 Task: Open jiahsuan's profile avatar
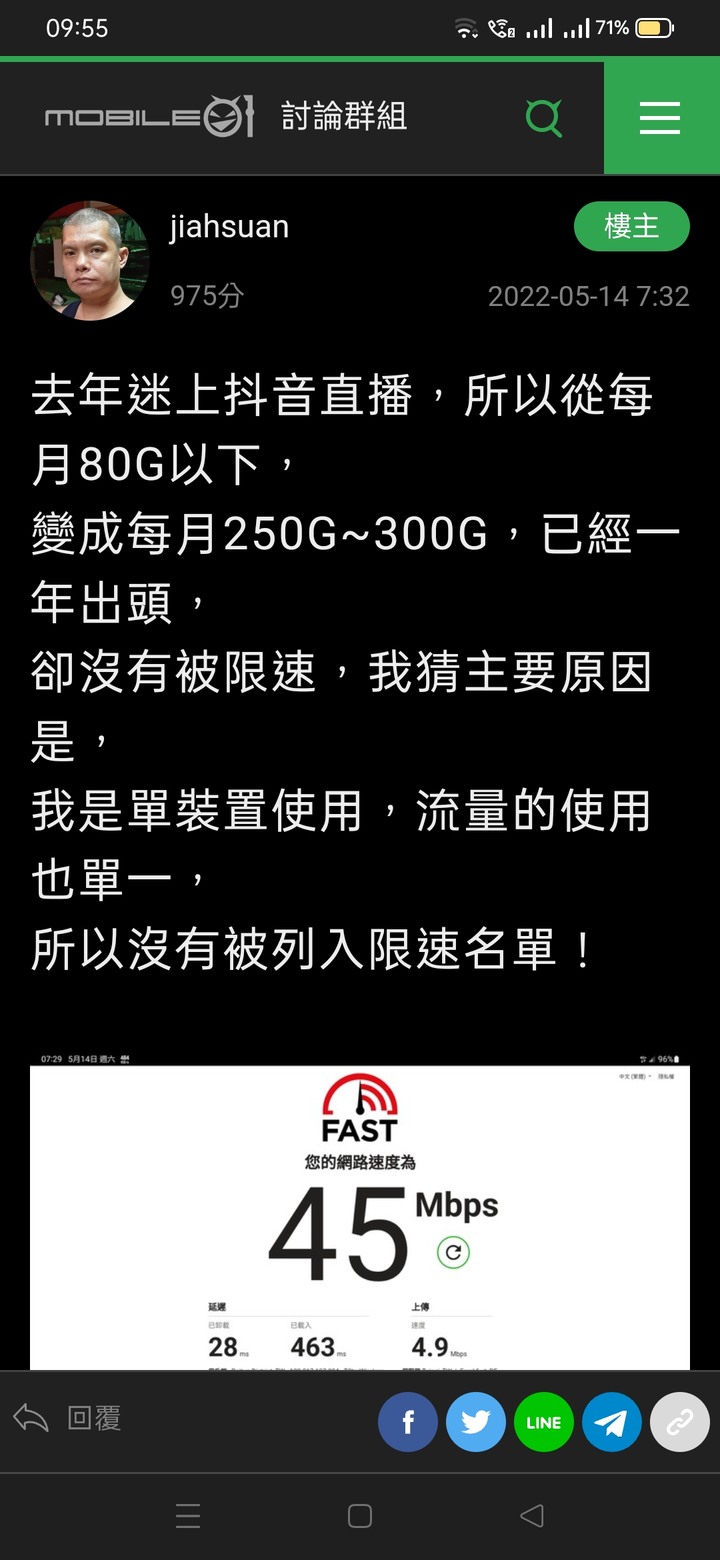point(90,260)
